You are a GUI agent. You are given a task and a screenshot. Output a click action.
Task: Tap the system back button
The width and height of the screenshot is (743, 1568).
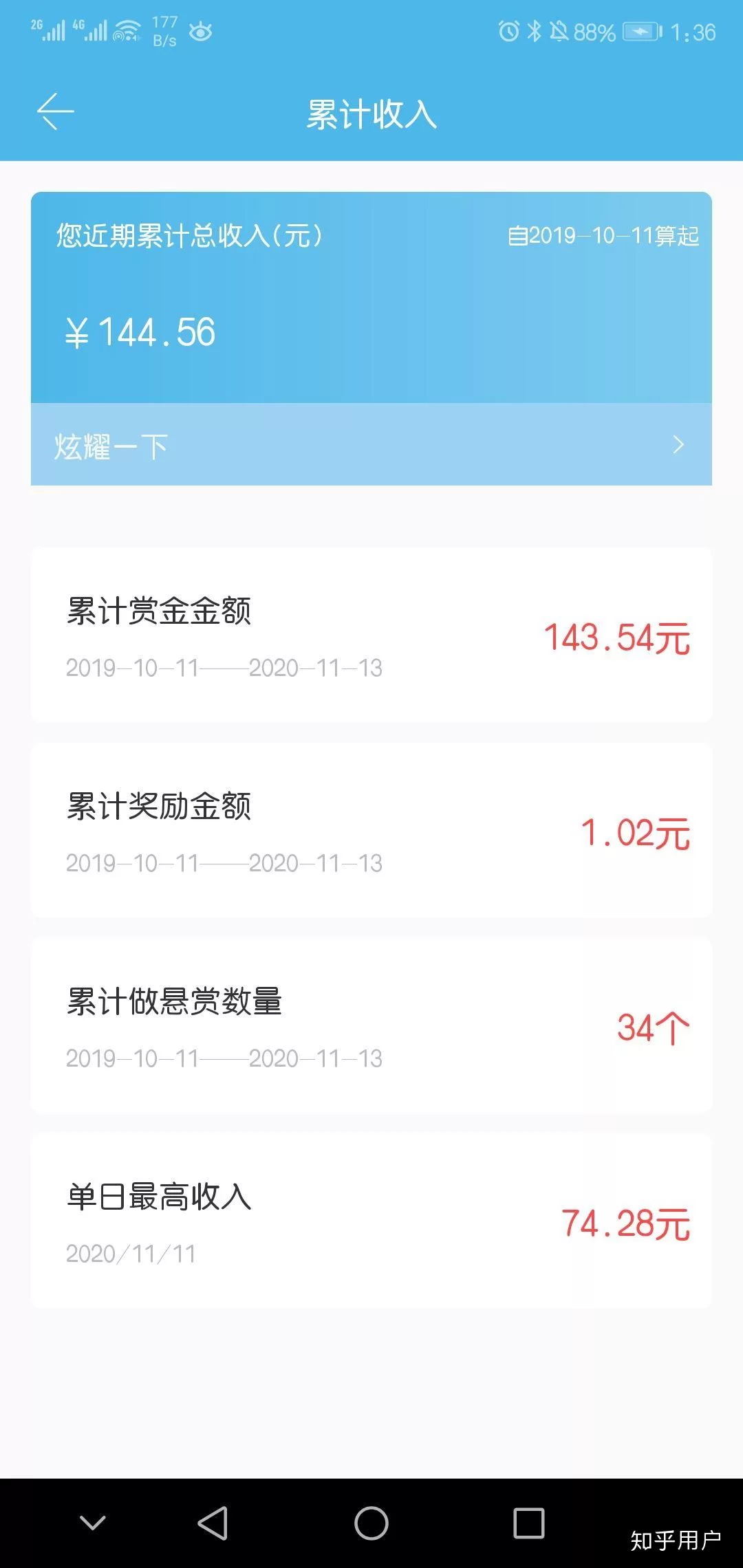coord(213,1523)
